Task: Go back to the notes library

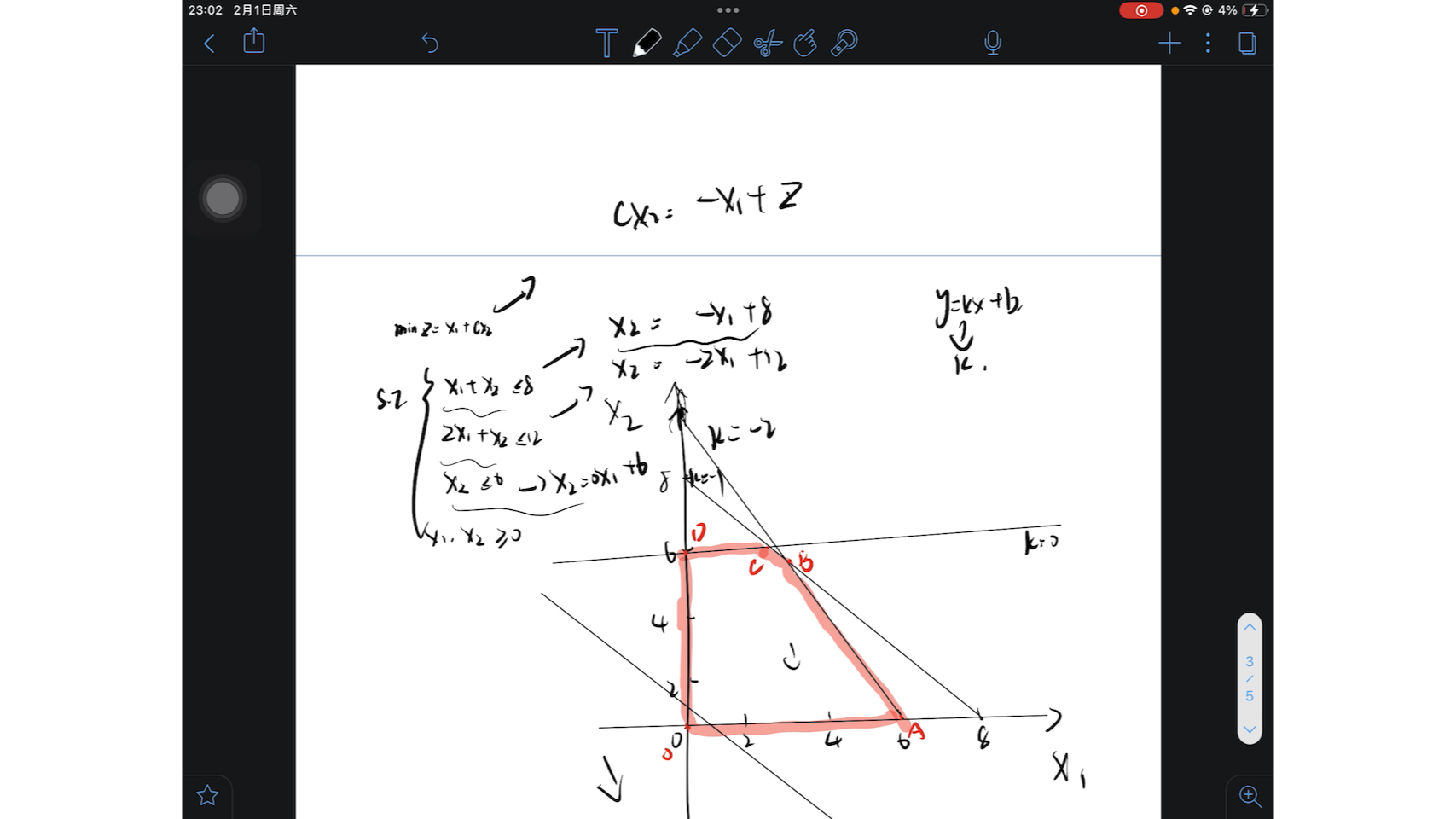Action: tap(210, 43)
